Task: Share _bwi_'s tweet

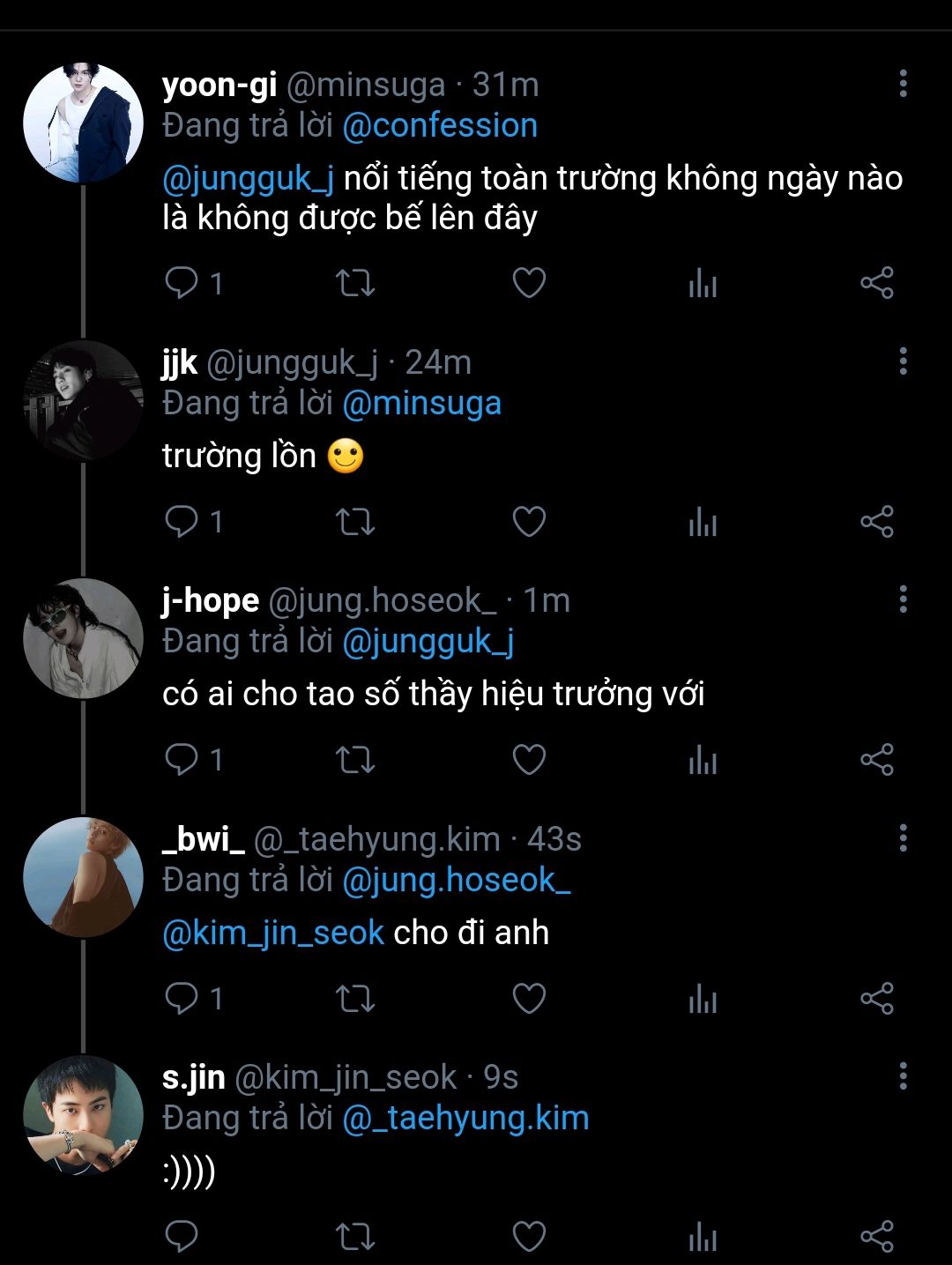Action: tap(876, 998)
